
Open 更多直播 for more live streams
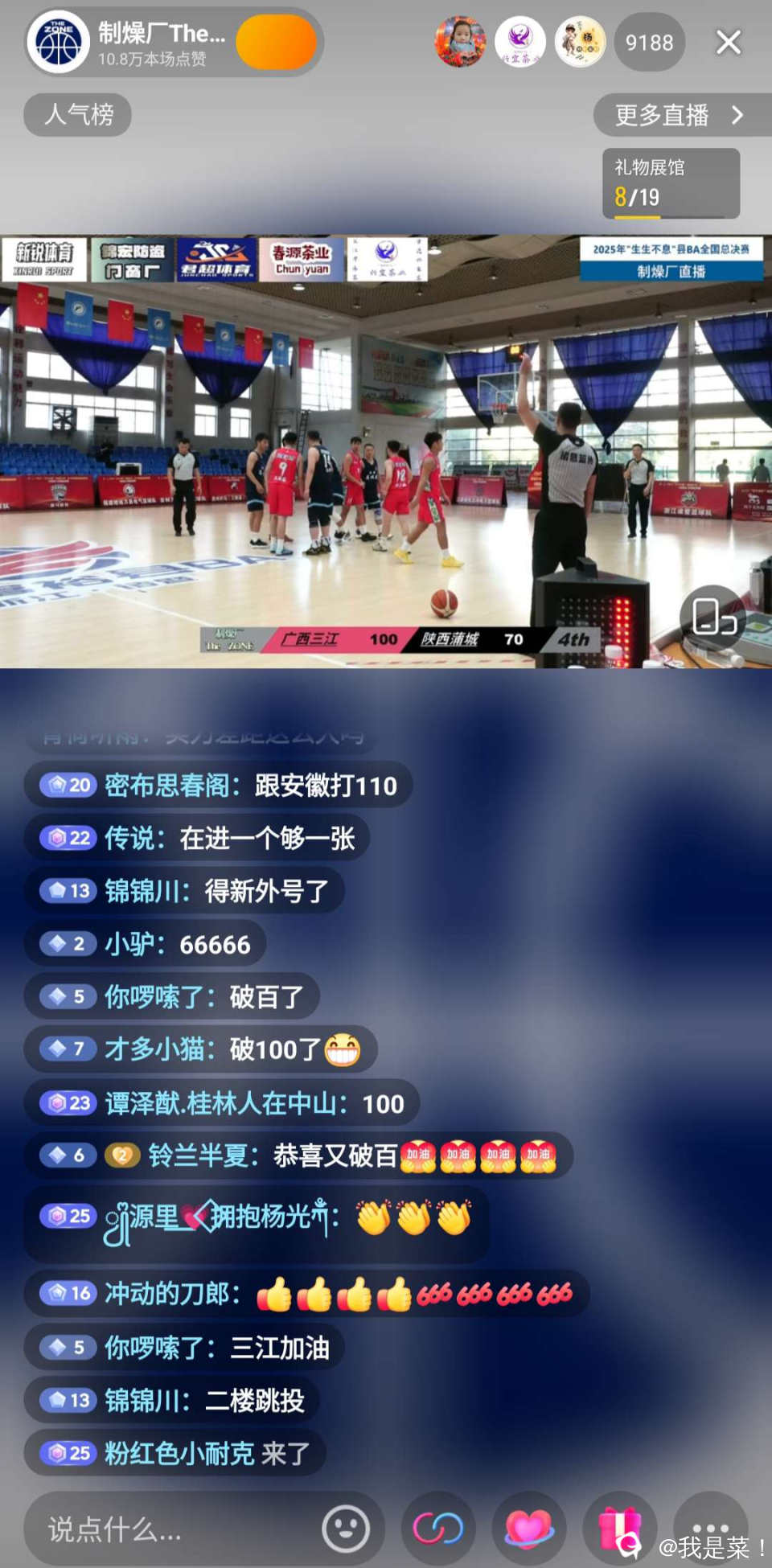tap(680, 115)
